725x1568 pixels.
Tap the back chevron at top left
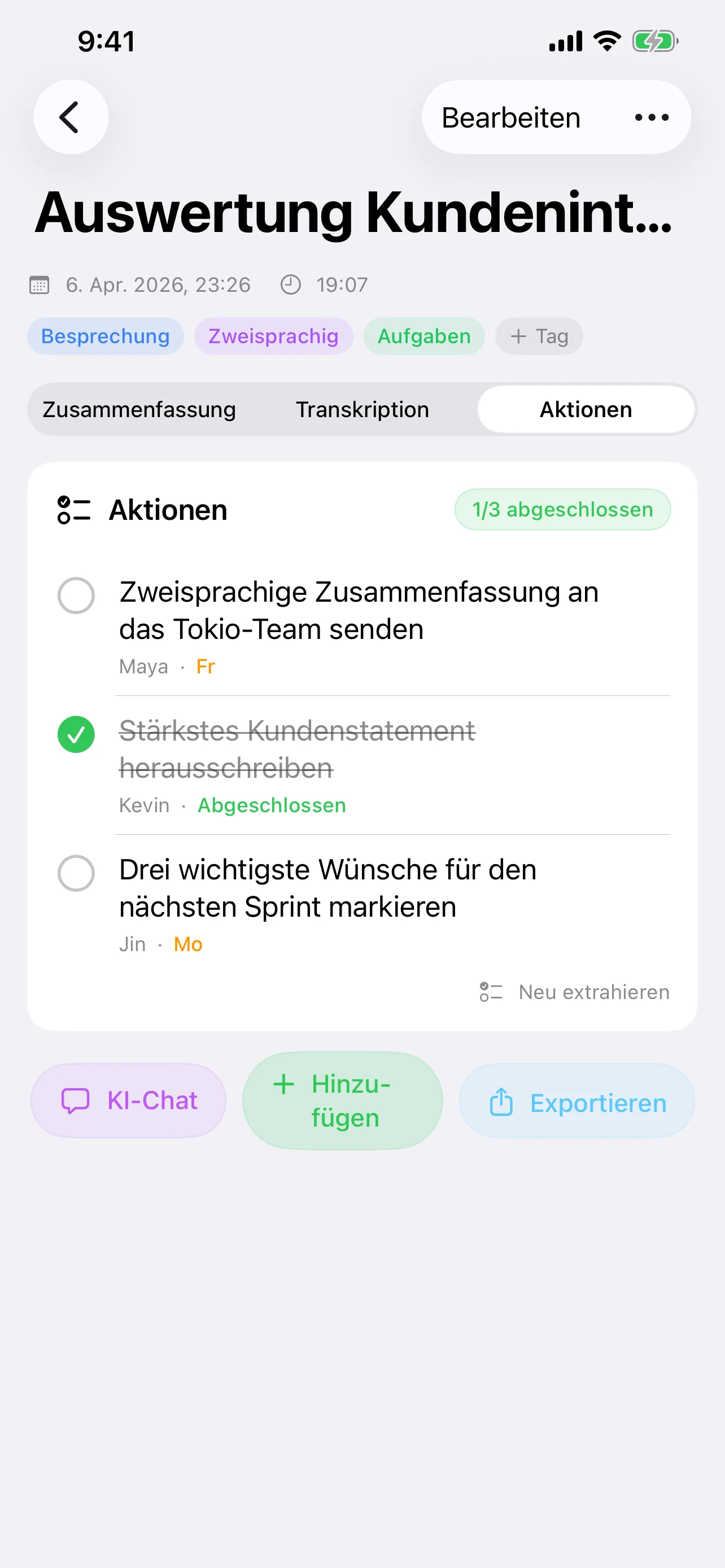(x=71, y=117)
